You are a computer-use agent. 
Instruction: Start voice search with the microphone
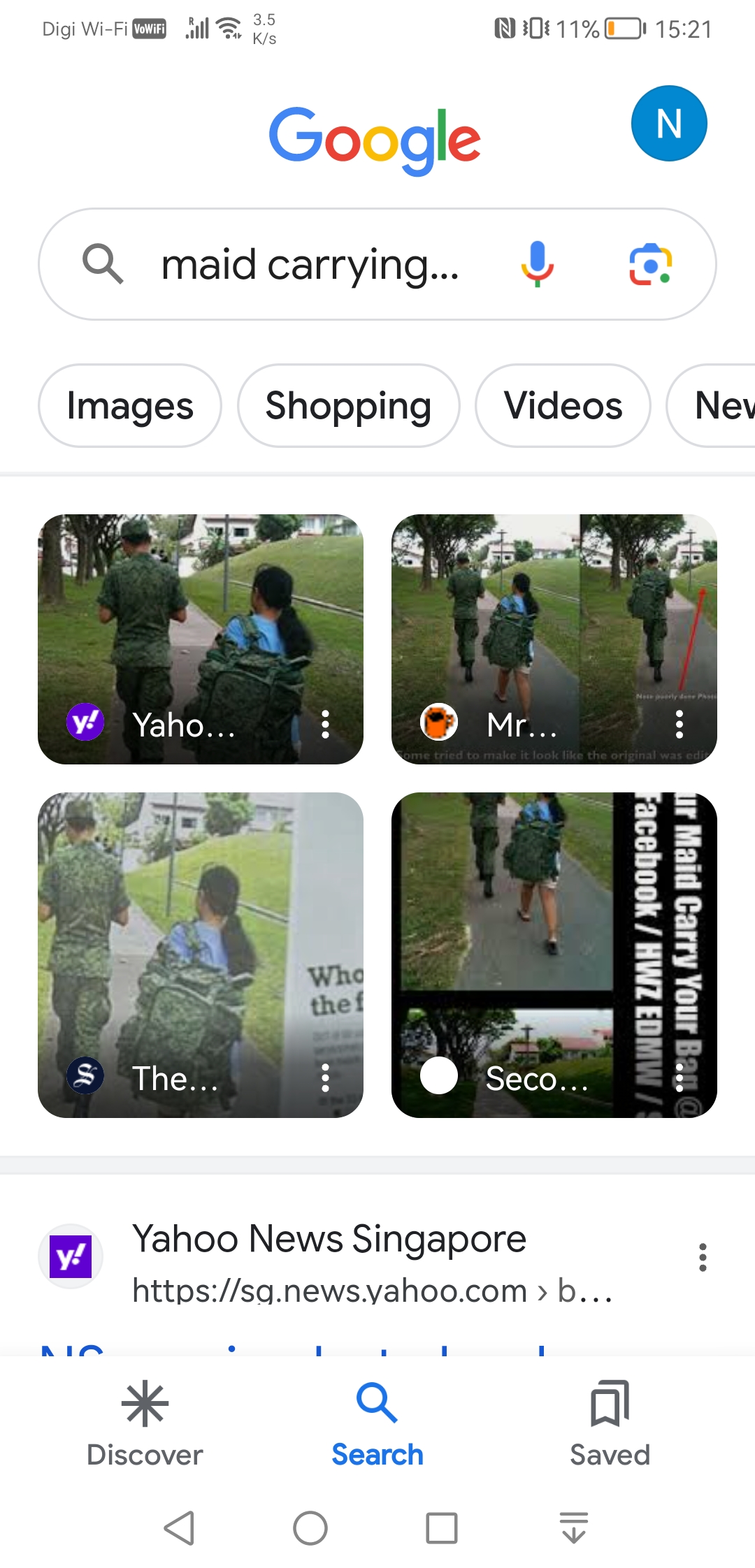(x=537, y=265)
